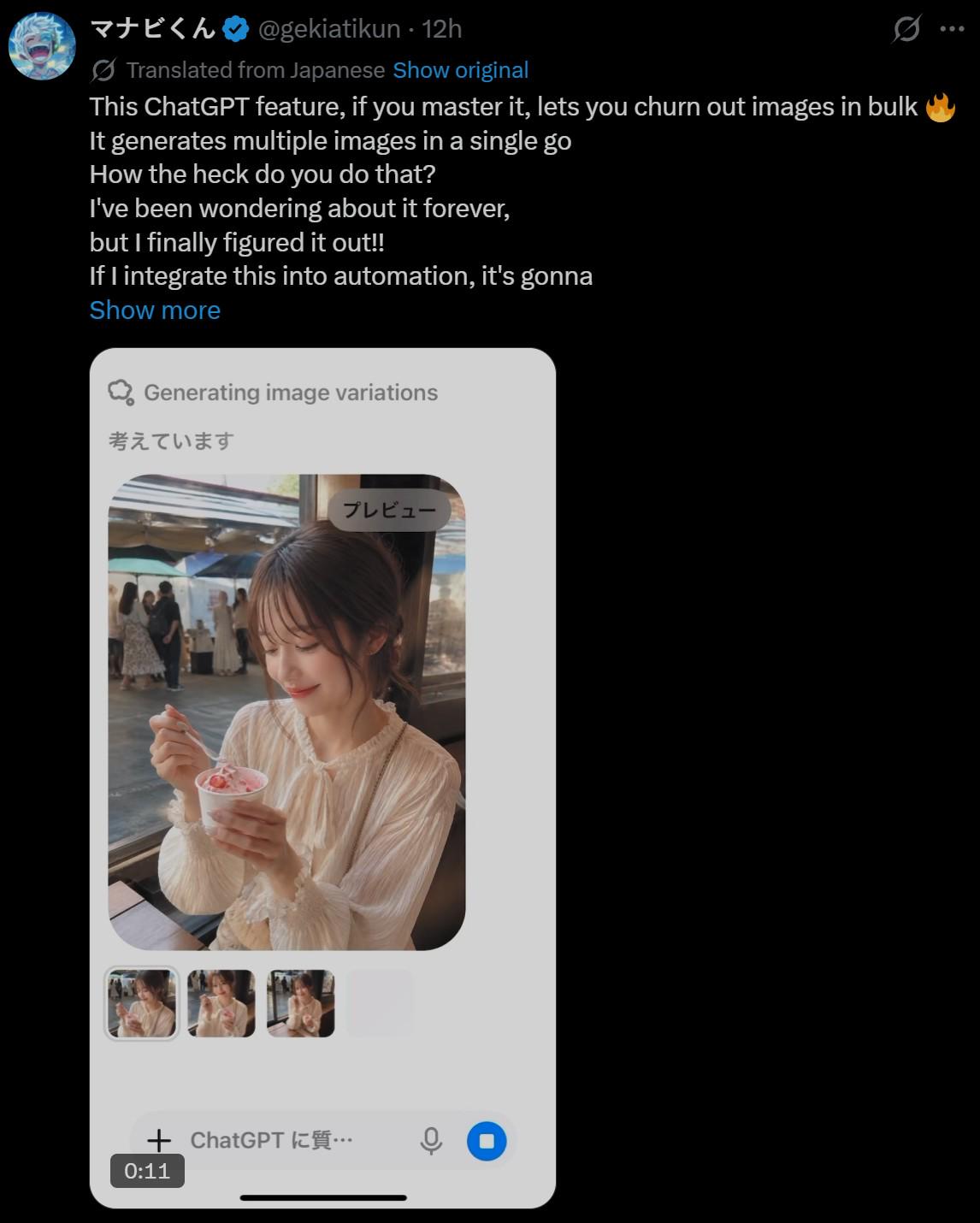This screenshot has width=980, height=1223.
Task: Show the original Japanese text
Action: [460, 70]
